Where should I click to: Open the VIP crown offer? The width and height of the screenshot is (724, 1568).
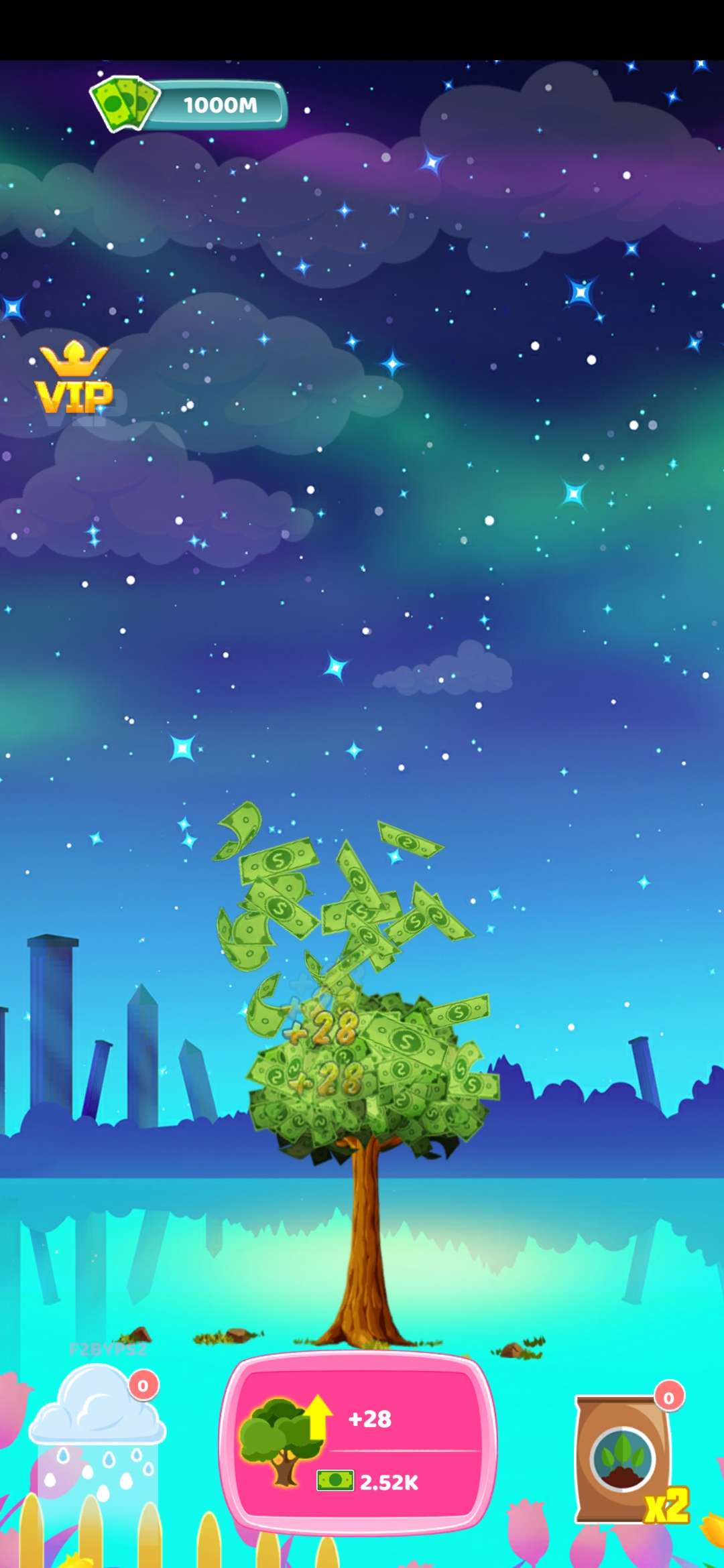tap(74, 379)
